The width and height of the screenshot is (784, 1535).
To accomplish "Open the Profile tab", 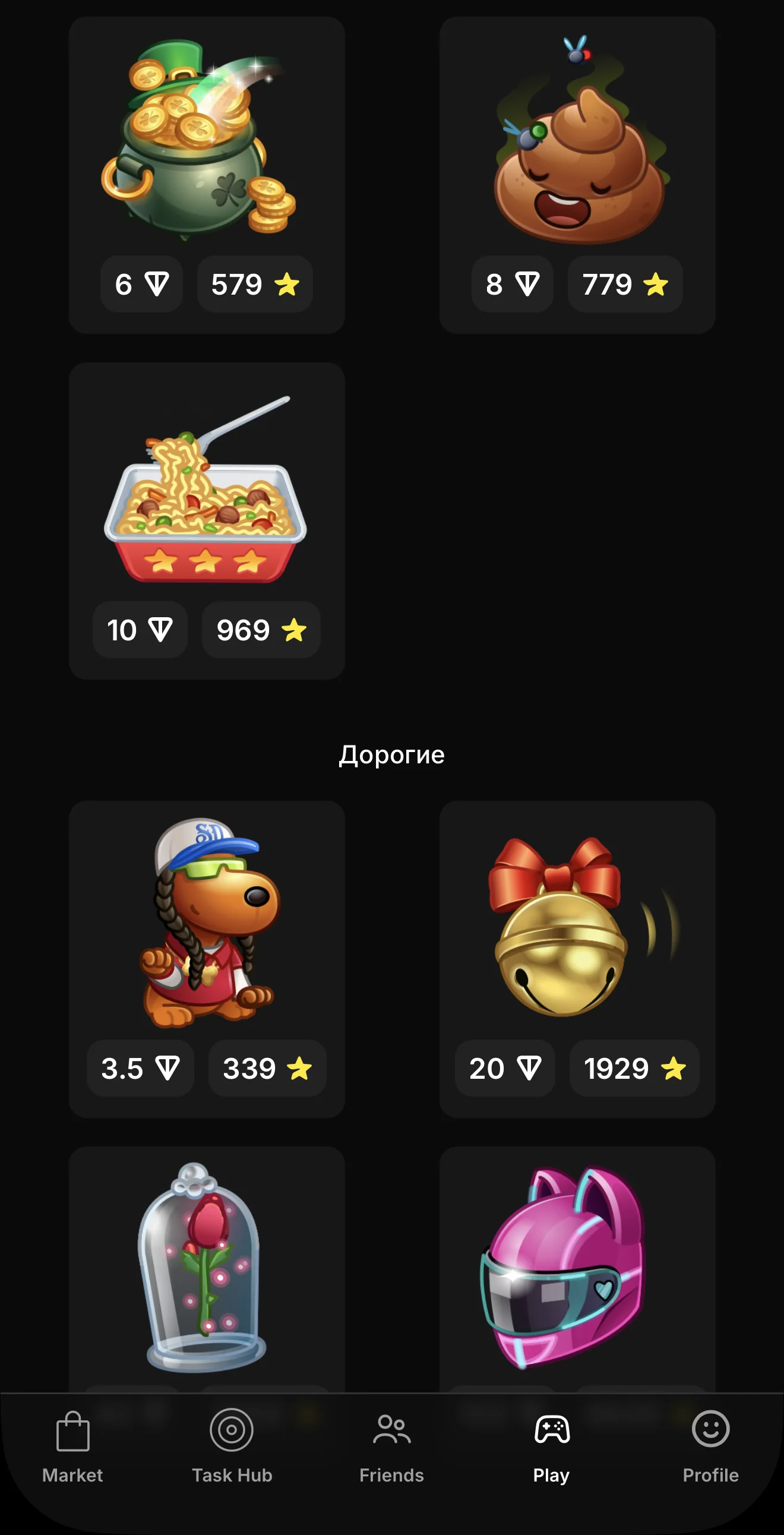I will (710, 1447).
